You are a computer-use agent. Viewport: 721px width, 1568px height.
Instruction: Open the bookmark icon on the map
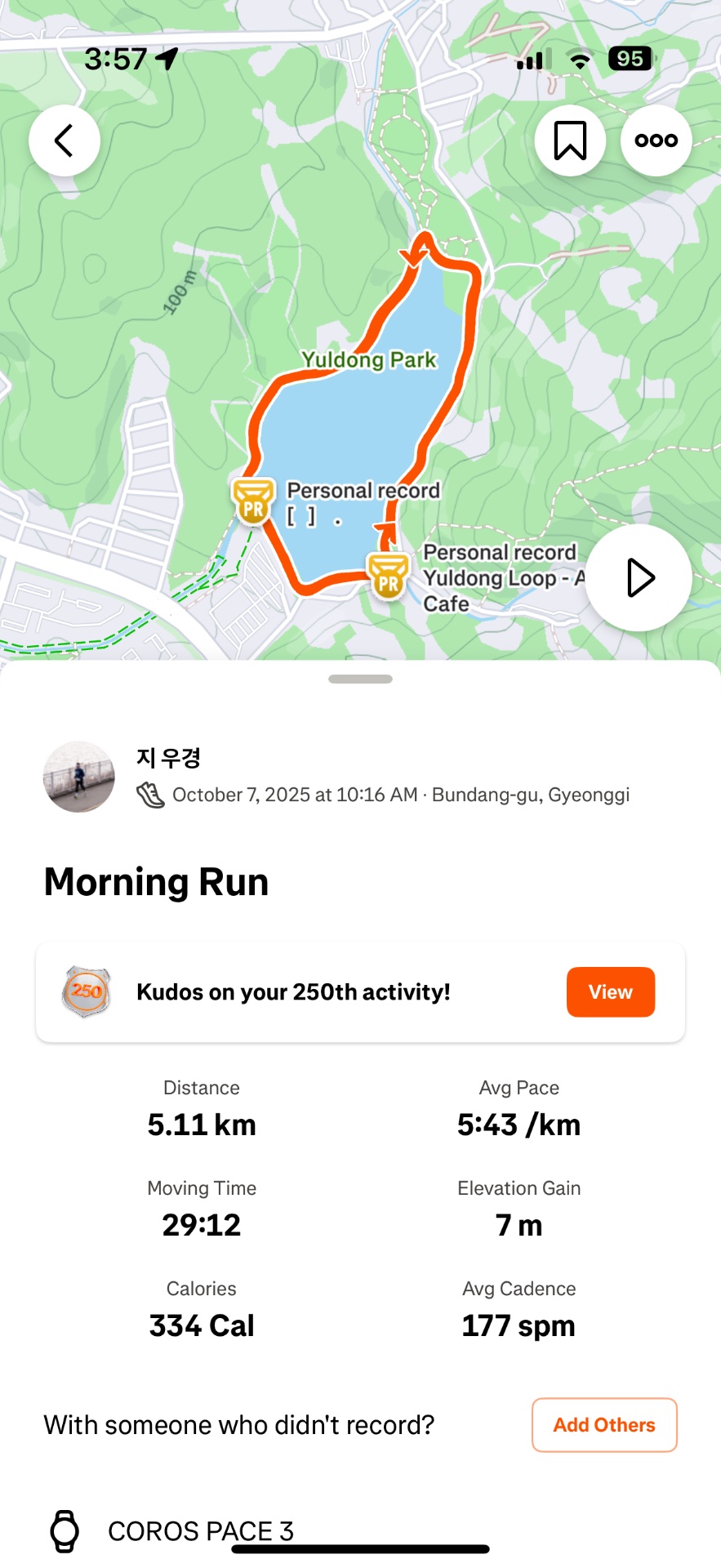[571, 140]
